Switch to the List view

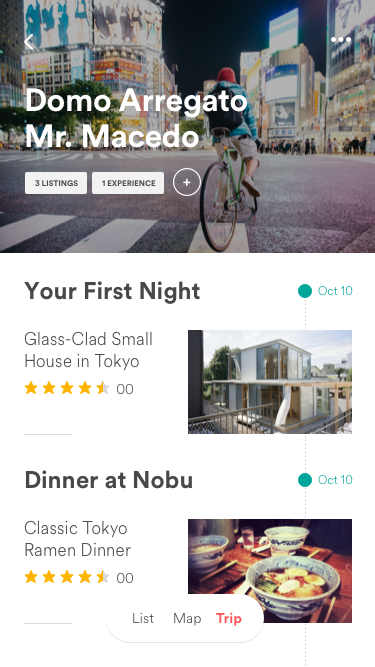143,618
